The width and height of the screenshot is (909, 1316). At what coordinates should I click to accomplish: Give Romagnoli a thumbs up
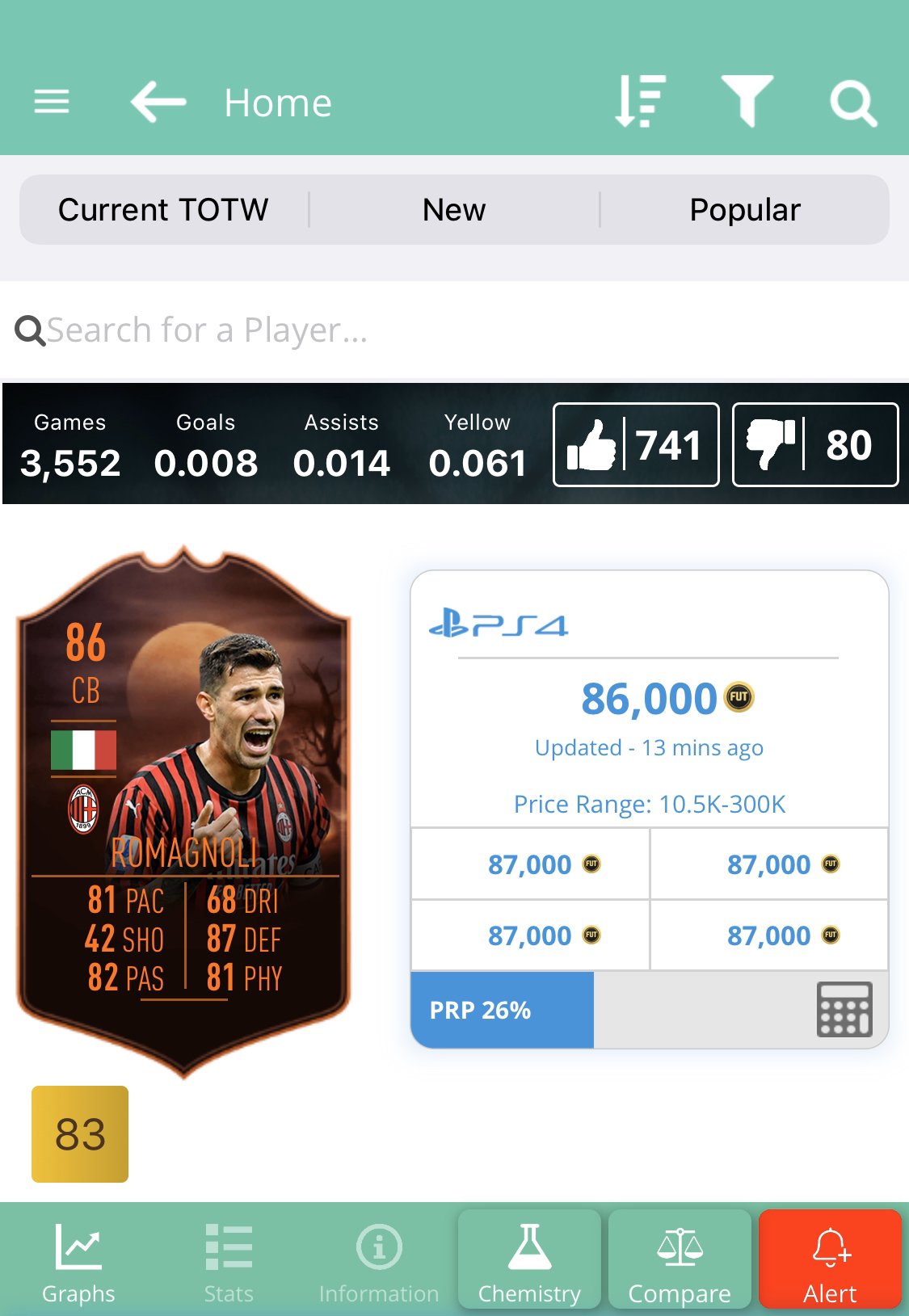pyautogui.click(x=636, y=445)
